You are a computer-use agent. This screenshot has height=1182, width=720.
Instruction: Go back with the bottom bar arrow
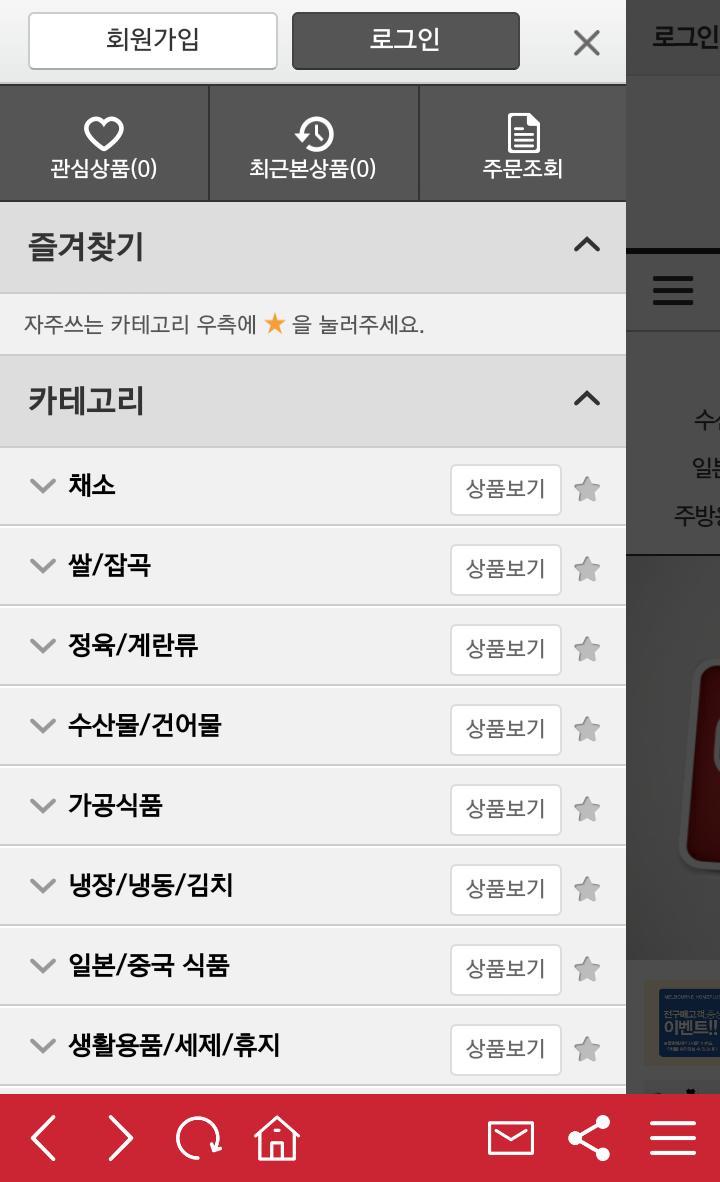click(43, 1138)
